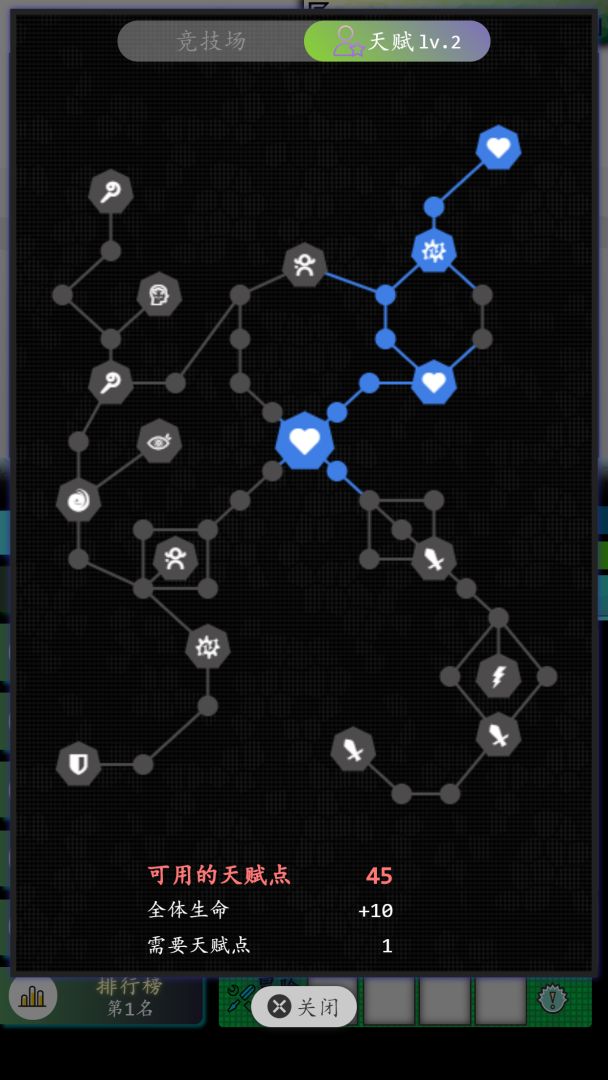Image resolution: width=608 pixels, height=1080 pixels.
Task: Select the 天赋 lv.2 tab
Action: coord(398,41)
